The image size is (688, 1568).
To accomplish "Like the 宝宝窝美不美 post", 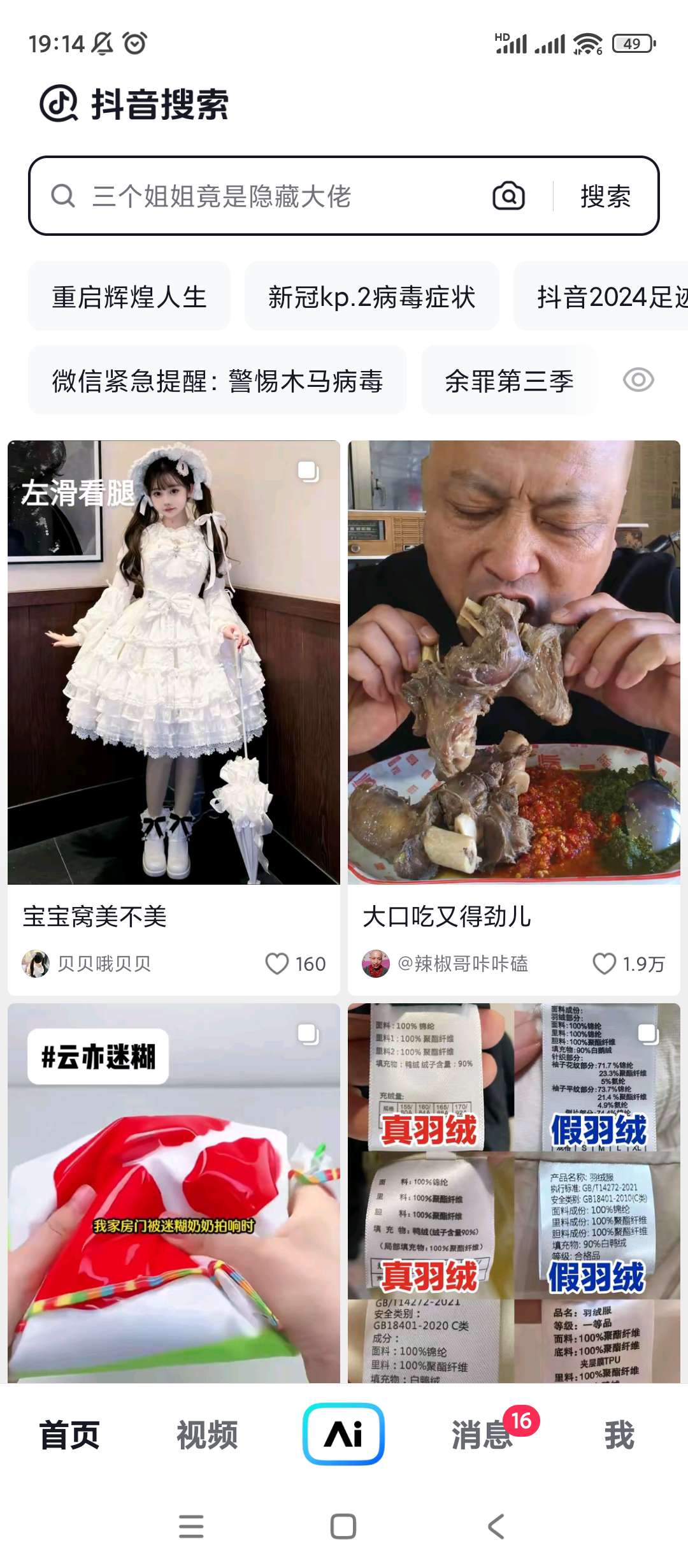I will 278,963.
